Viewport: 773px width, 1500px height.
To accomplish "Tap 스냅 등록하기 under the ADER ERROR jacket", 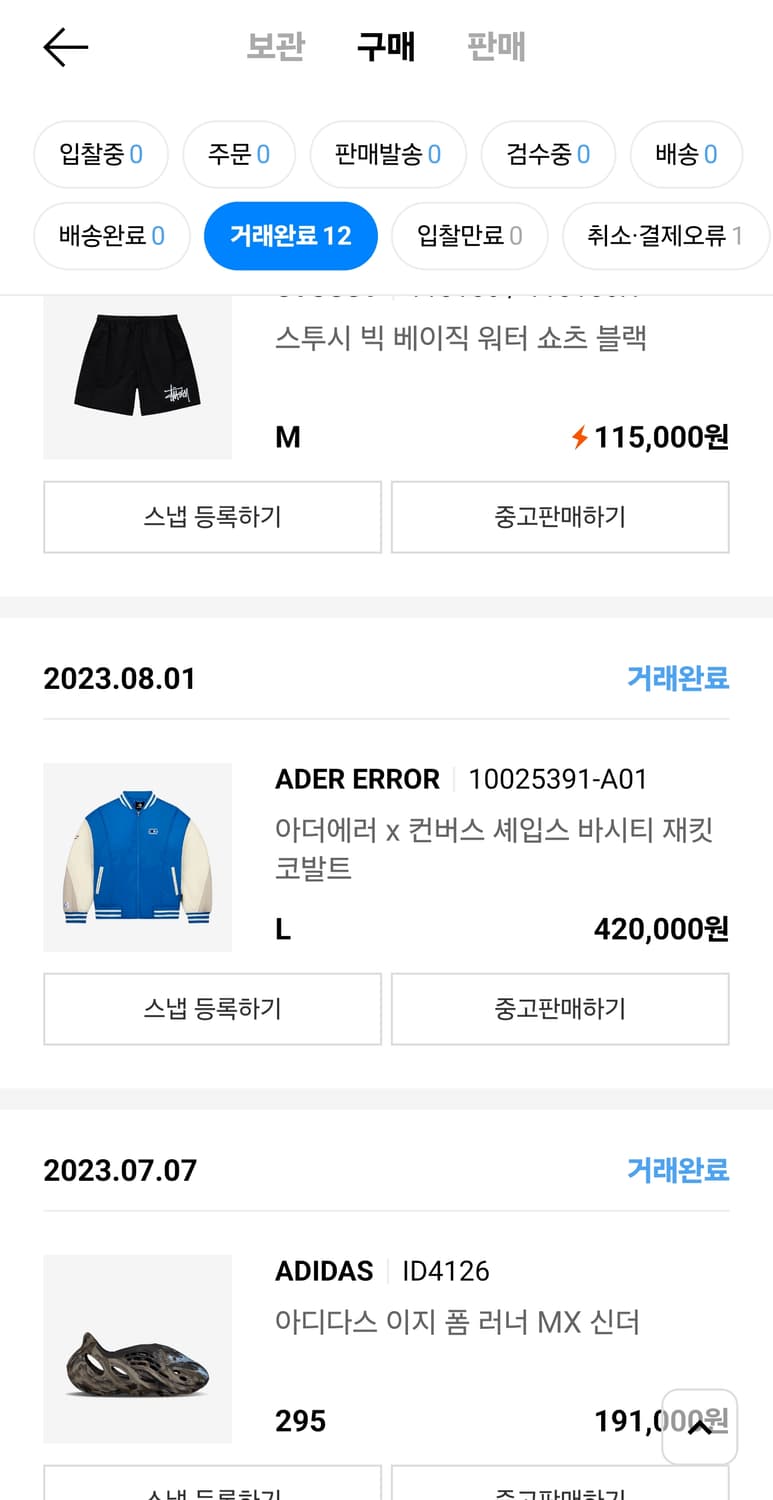I will (212, 1009).
